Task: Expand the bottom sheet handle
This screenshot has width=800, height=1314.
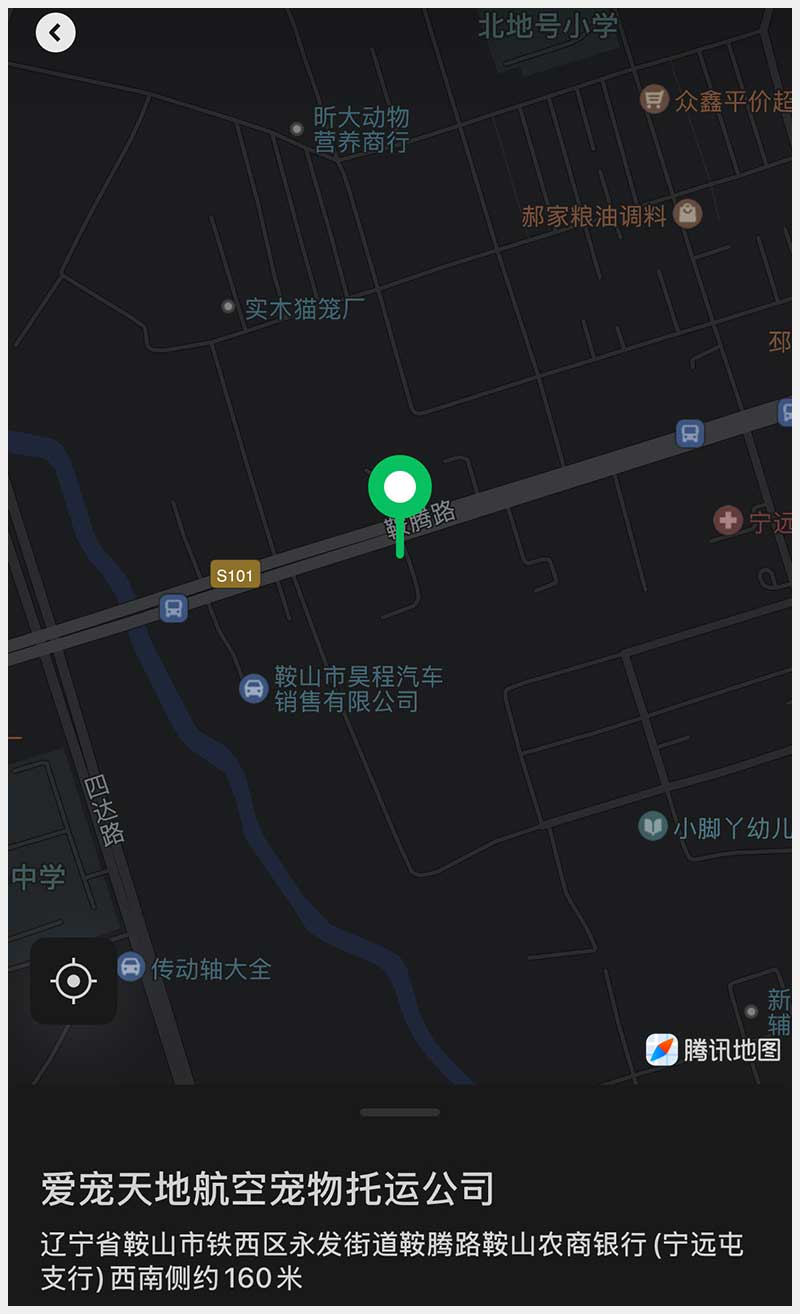Action: [400, 1112]
